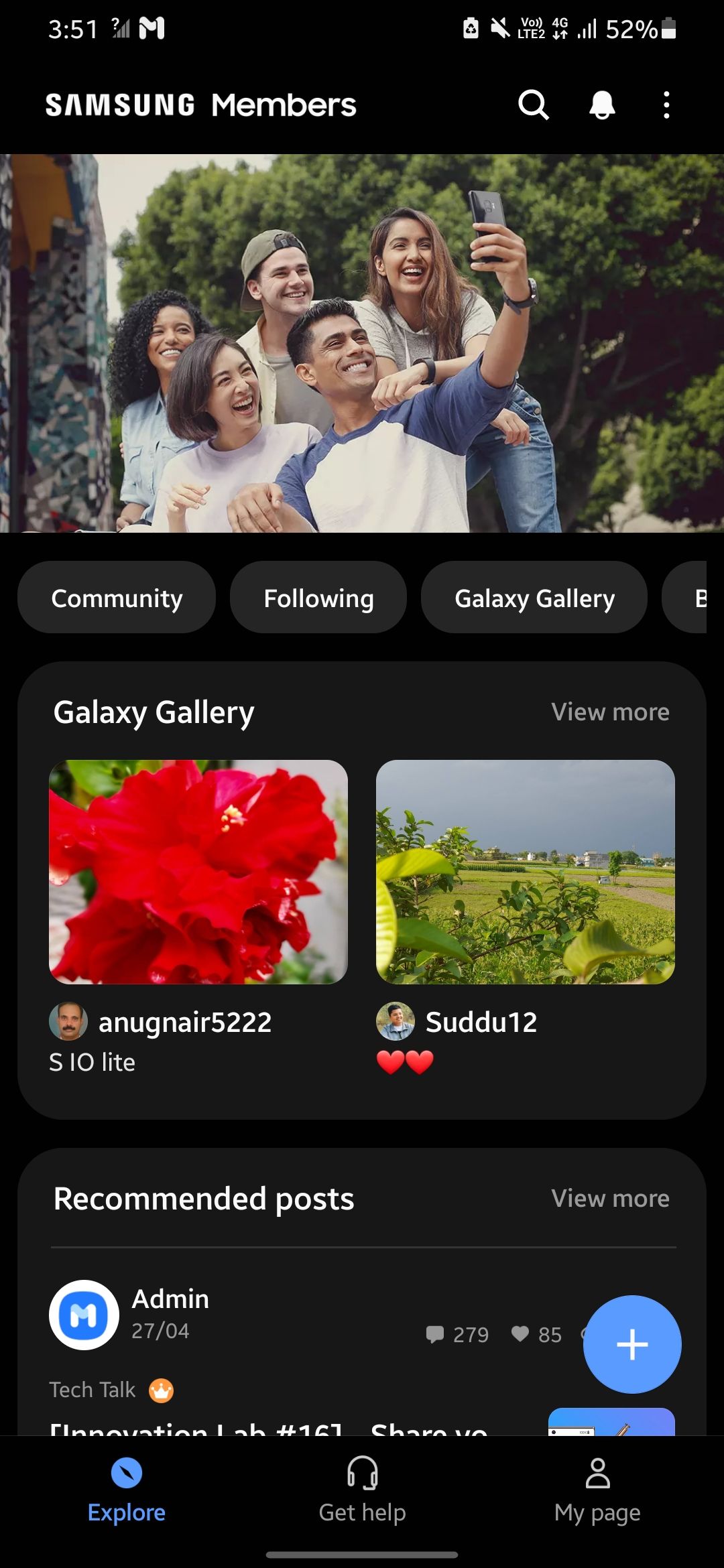View more Galaxy Gallery photos
724x1568 pixels.
click(x=610, y=712)
